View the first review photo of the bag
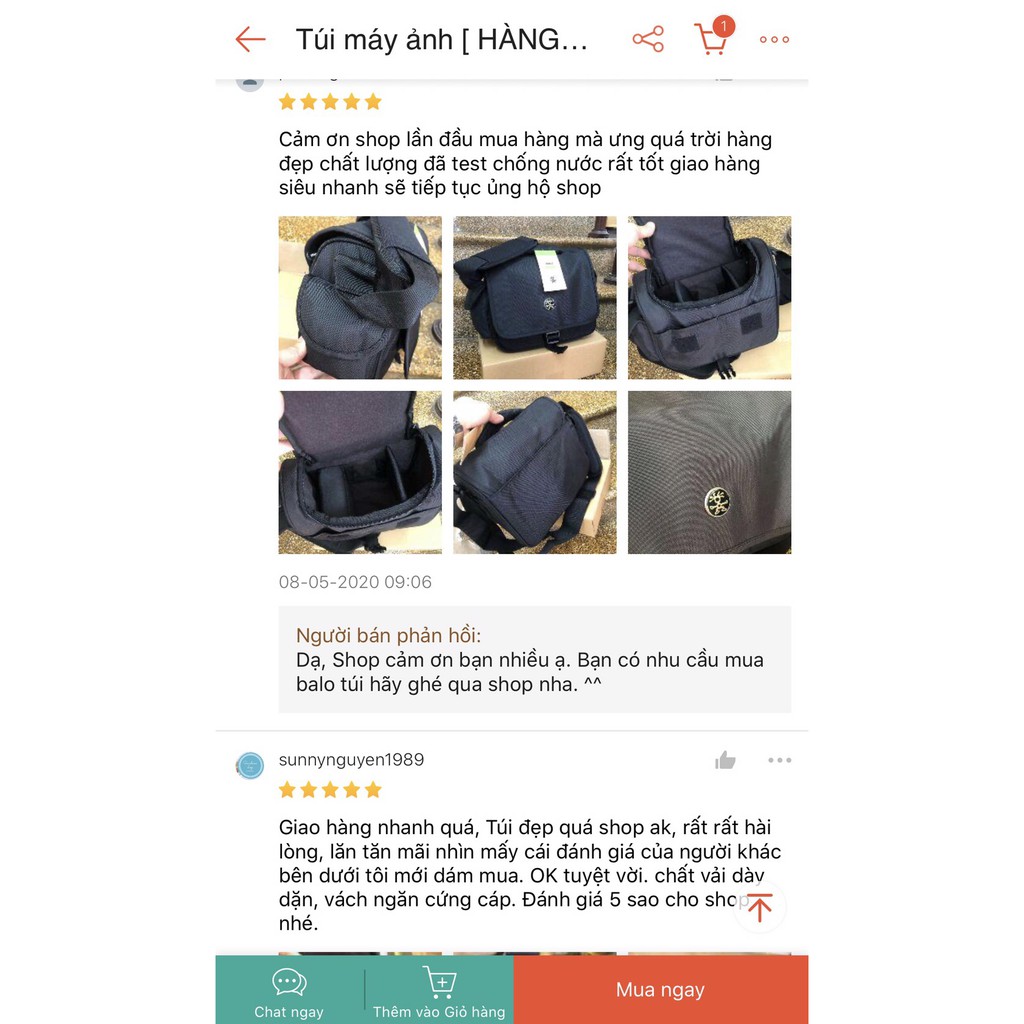 coord(360,298)
